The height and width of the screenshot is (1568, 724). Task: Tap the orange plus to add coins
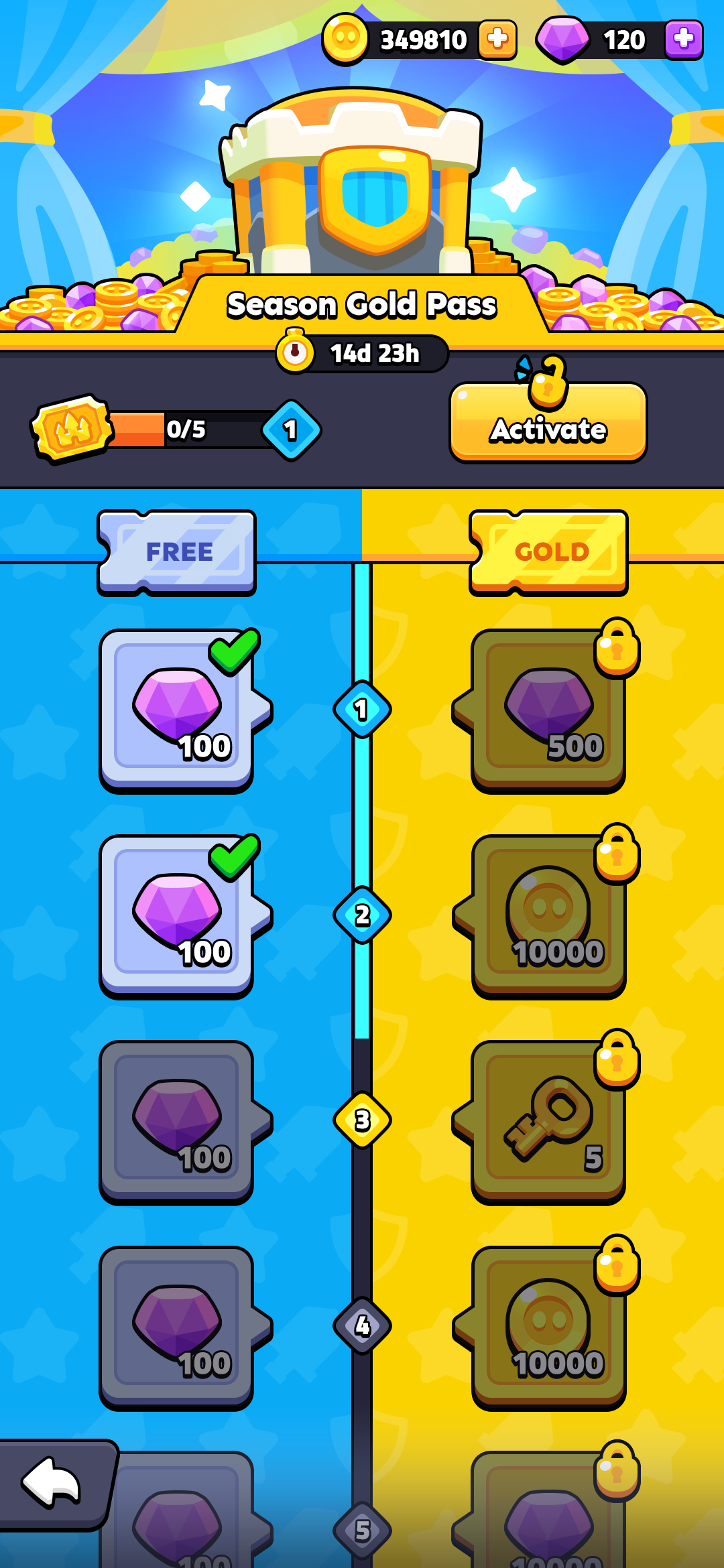click(497, 40)
